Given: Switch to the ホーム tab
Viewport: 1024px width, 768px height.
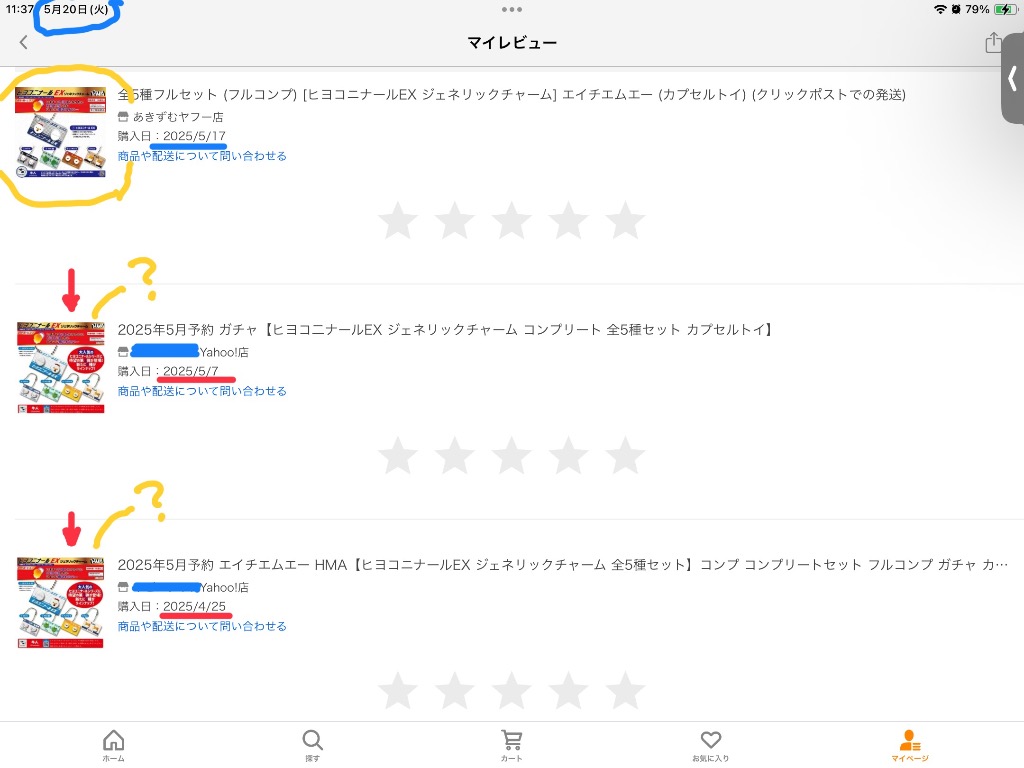Looking at the screenshot, I should 114,745.
